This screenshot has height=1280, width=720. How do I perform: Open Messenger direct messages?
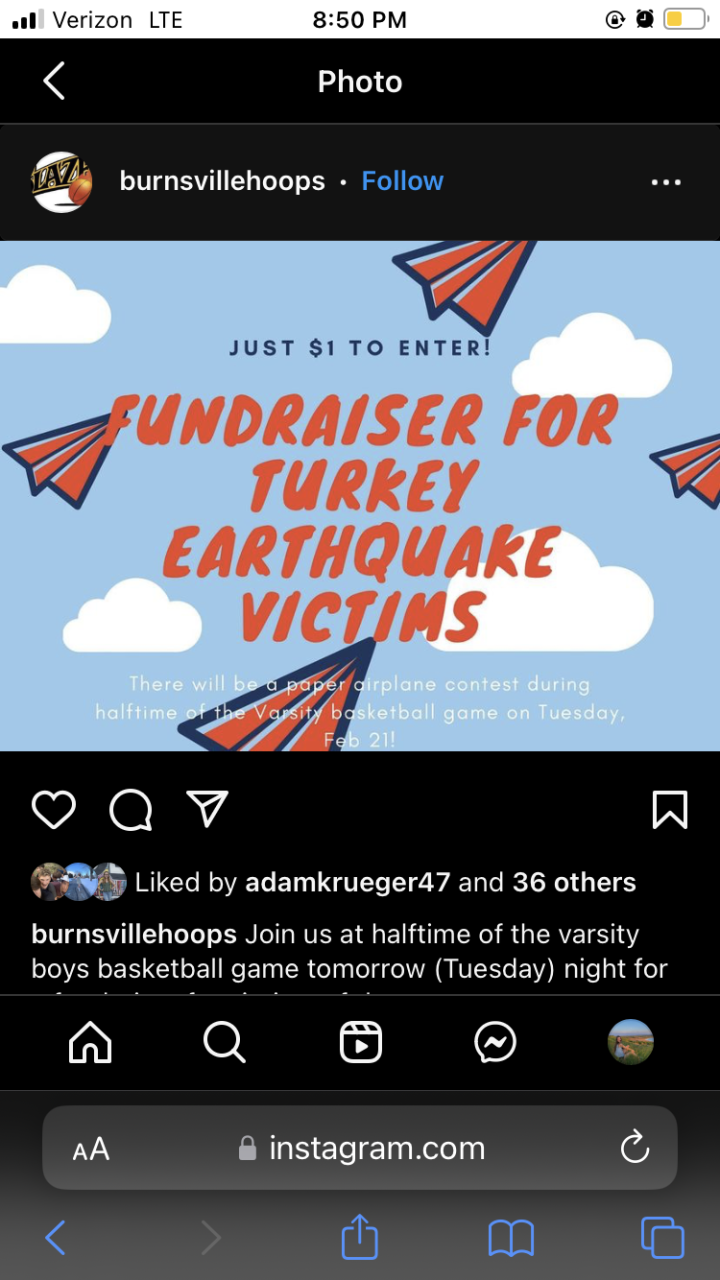tap(495, 1043)
